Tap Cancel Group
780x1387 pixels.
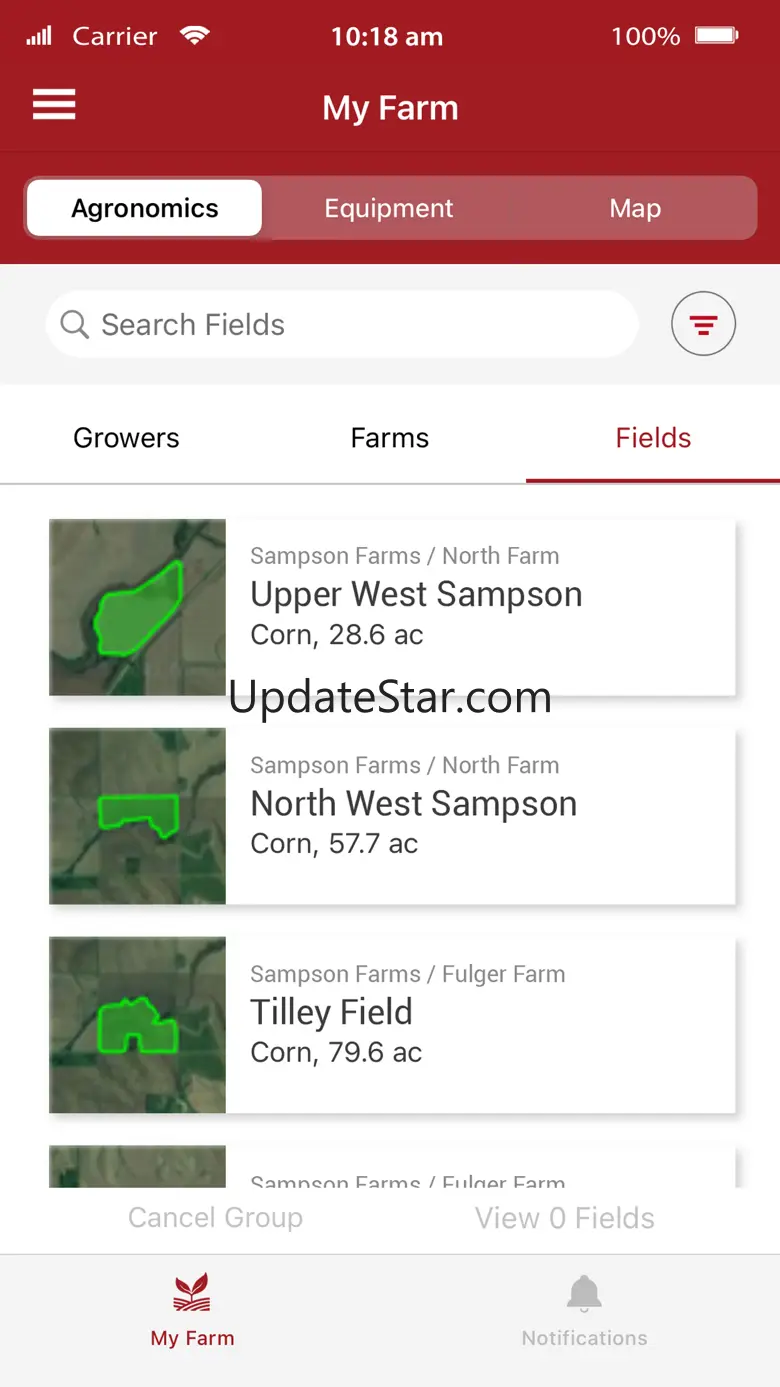click(x=215, y=1217)
